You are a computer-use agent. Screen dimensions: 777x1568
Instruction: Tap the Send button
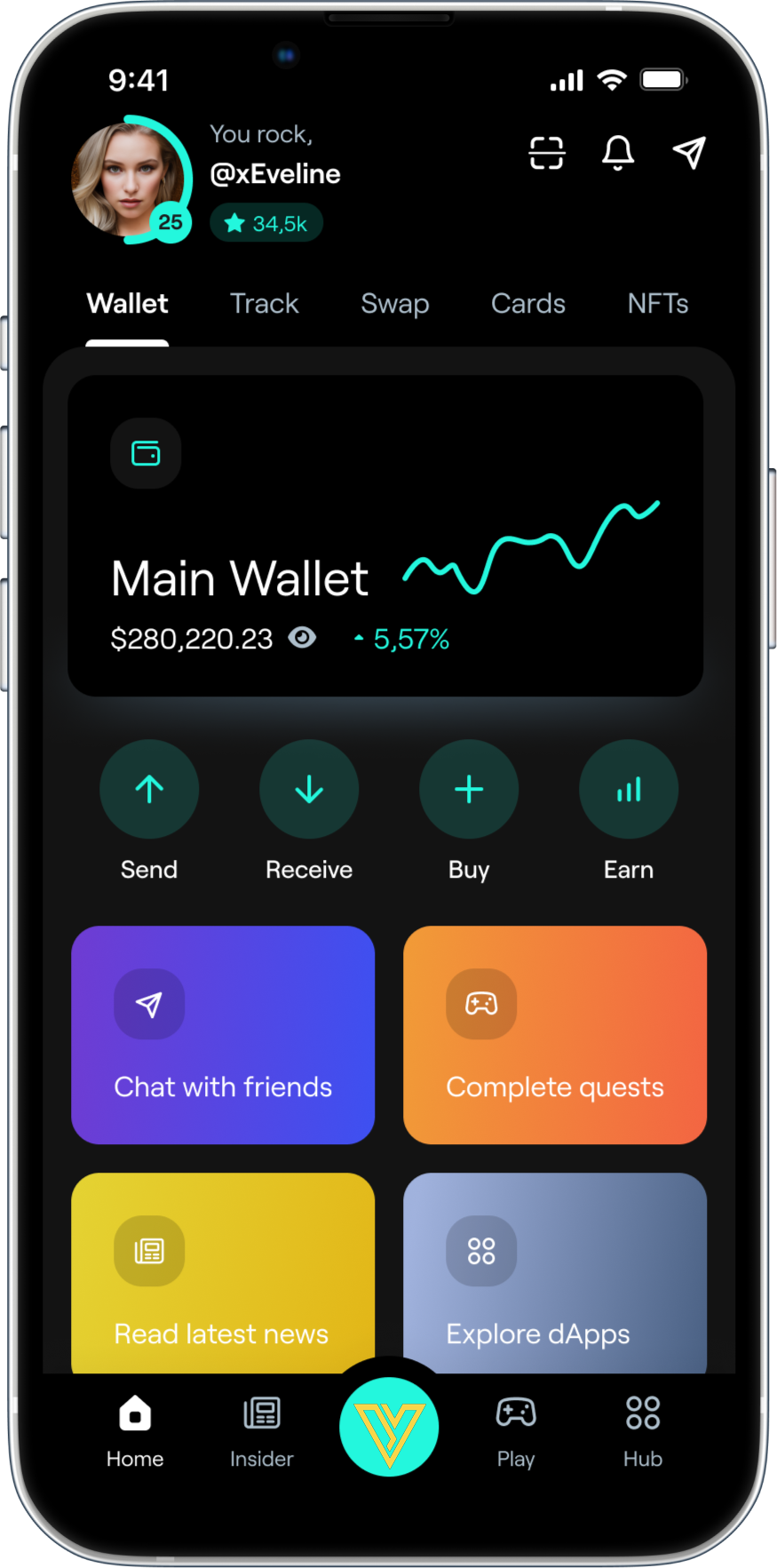click(x=149, y=789)
